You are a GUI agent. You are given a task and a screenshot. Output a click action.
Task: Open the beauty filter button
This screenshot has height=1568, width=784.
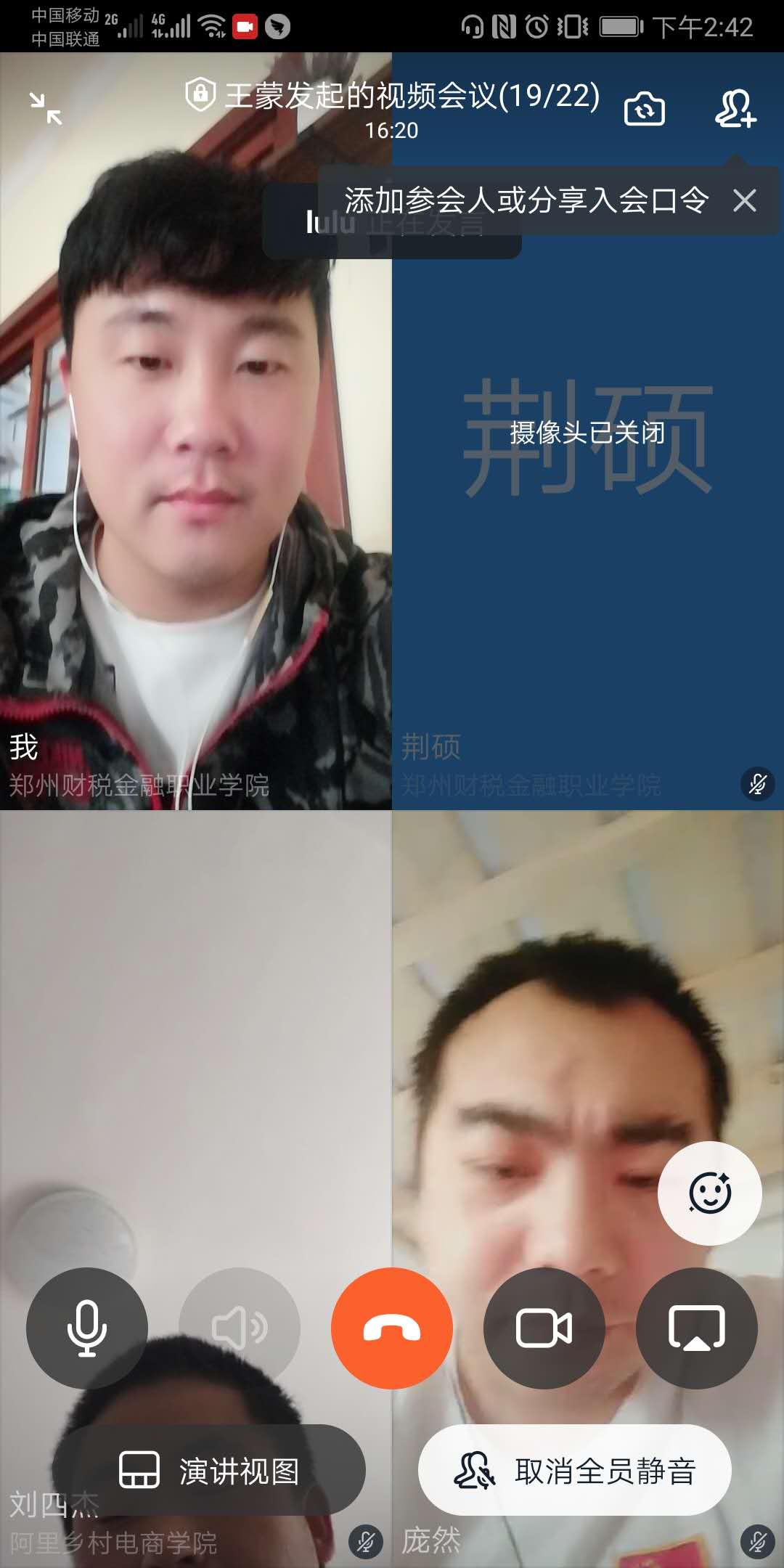tap(709, 1193)
